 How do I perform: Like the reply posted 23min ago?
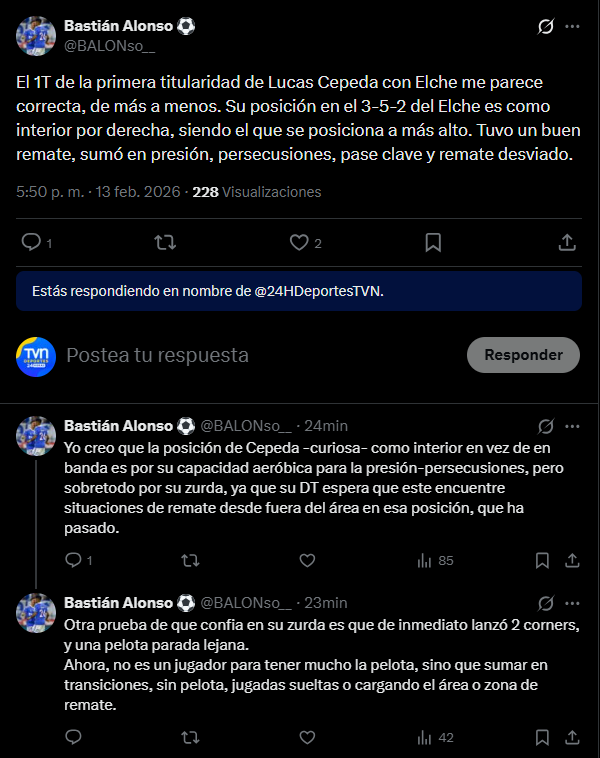[307, 738]
